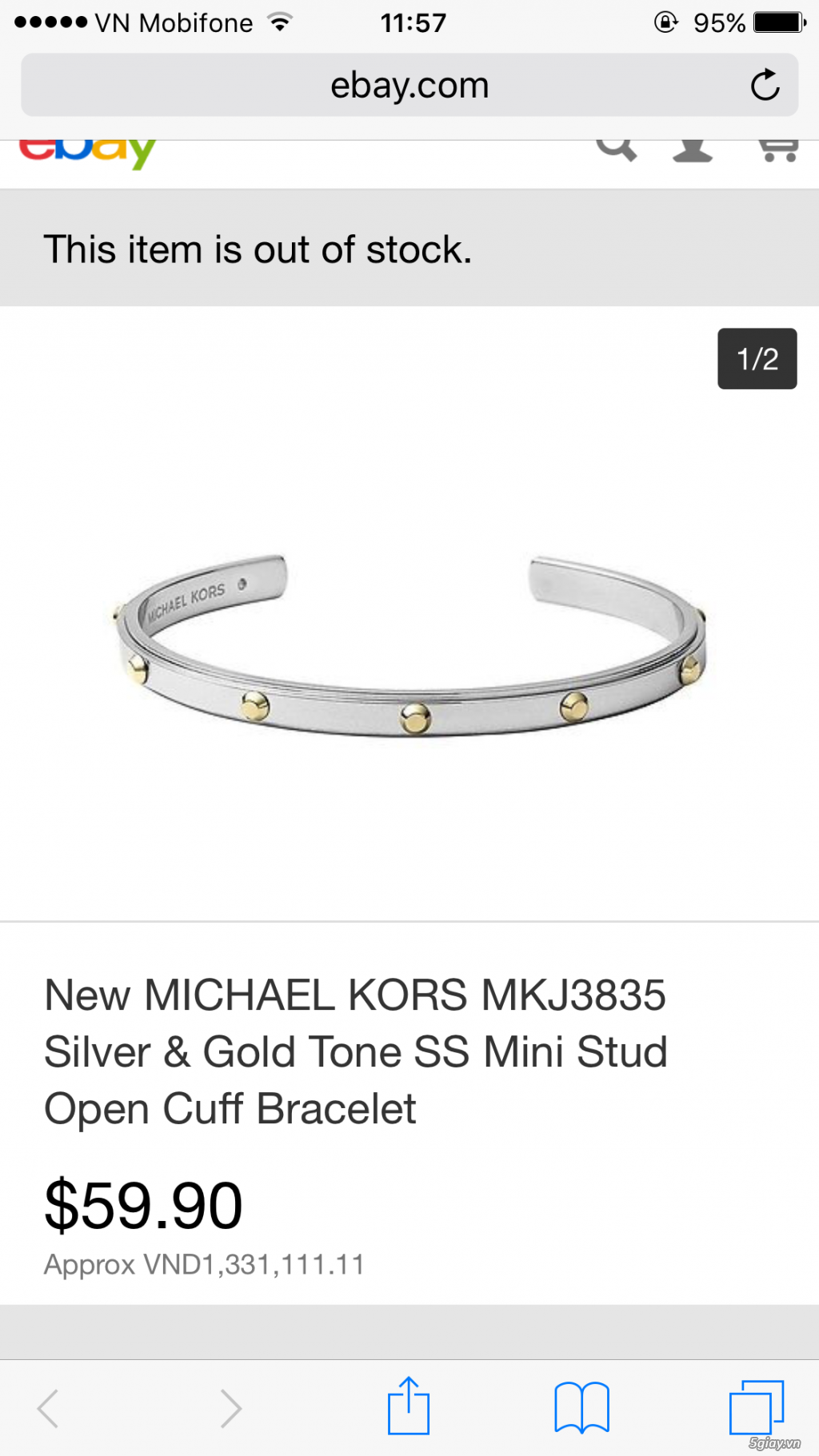Tap the VND1,331,111.11 conversion text
The height and width of the screenshot is (1456, 819).
[x=204, y=1264]
